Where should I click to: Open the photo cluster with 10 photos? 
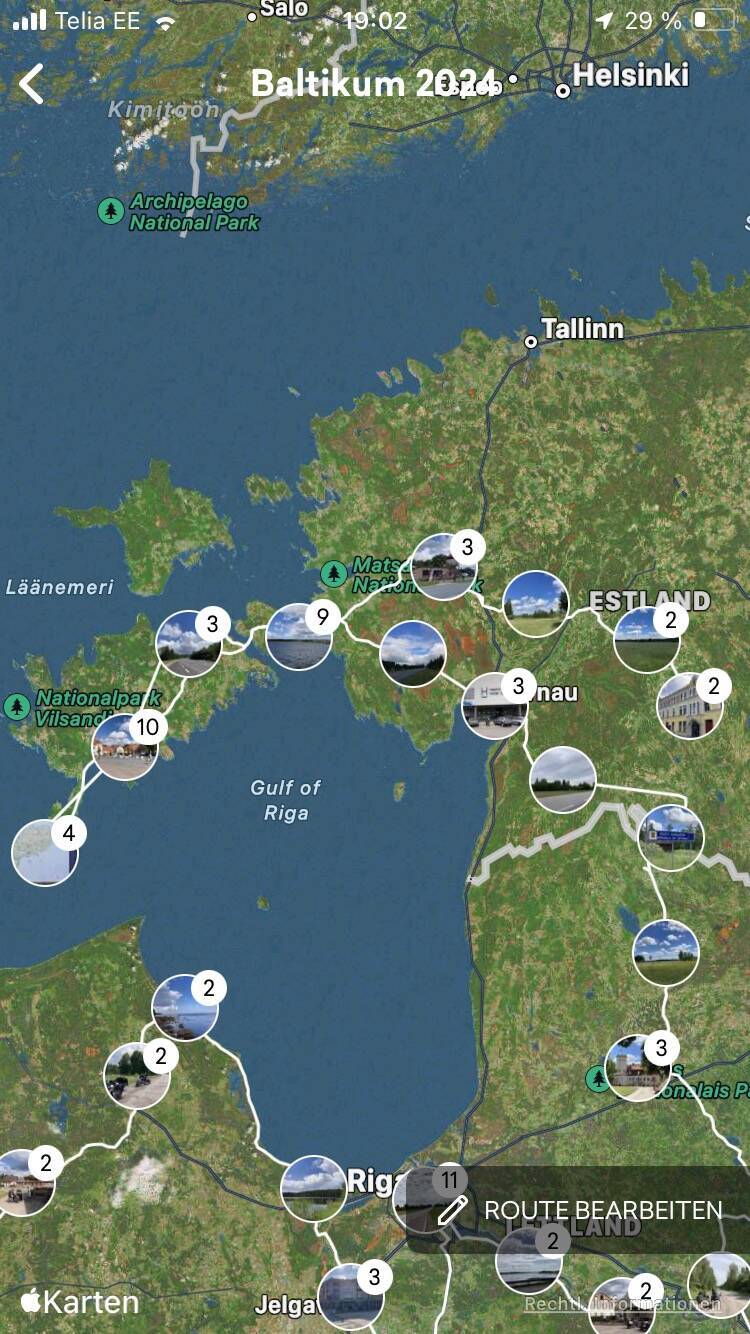tap(125, 746)
